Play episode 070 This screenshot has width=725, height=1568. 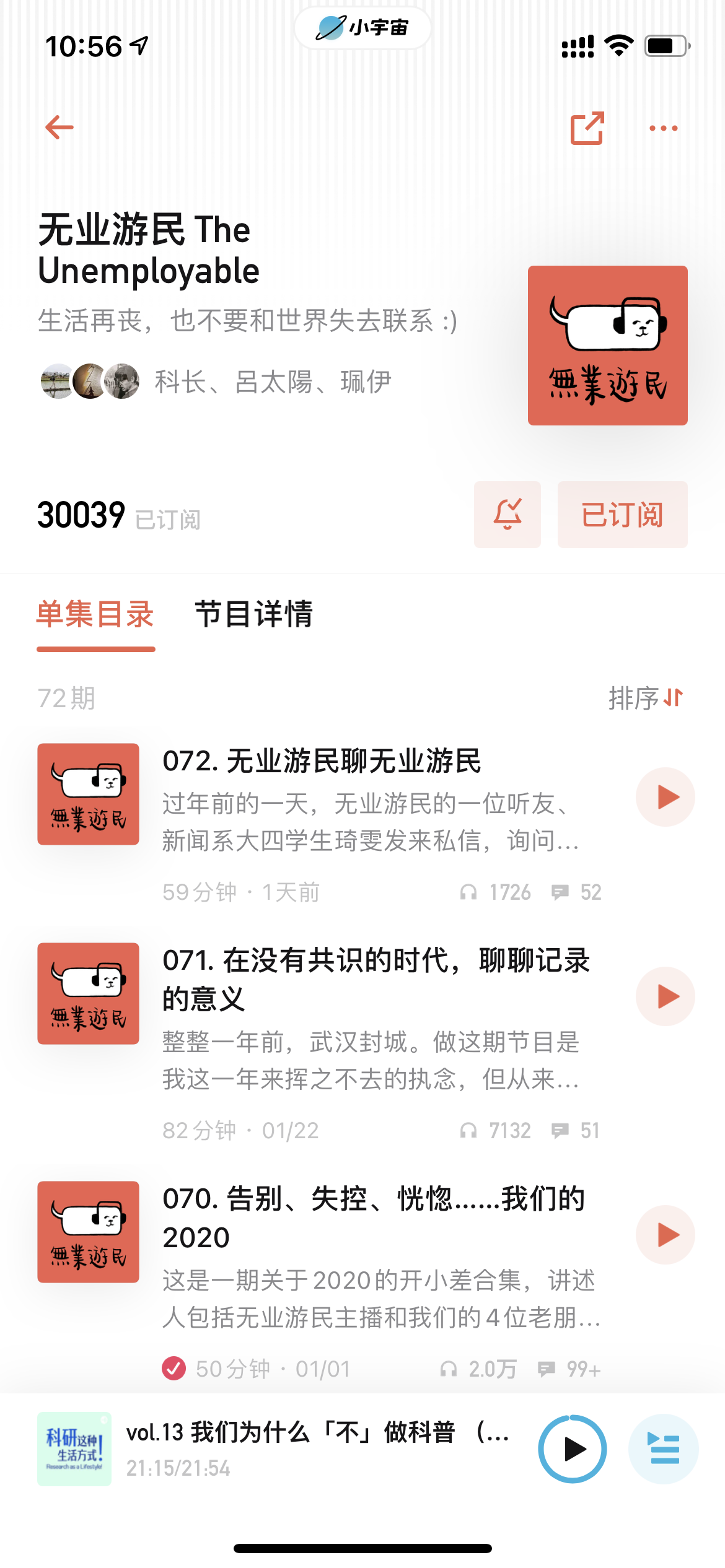tap(666, 1235)
